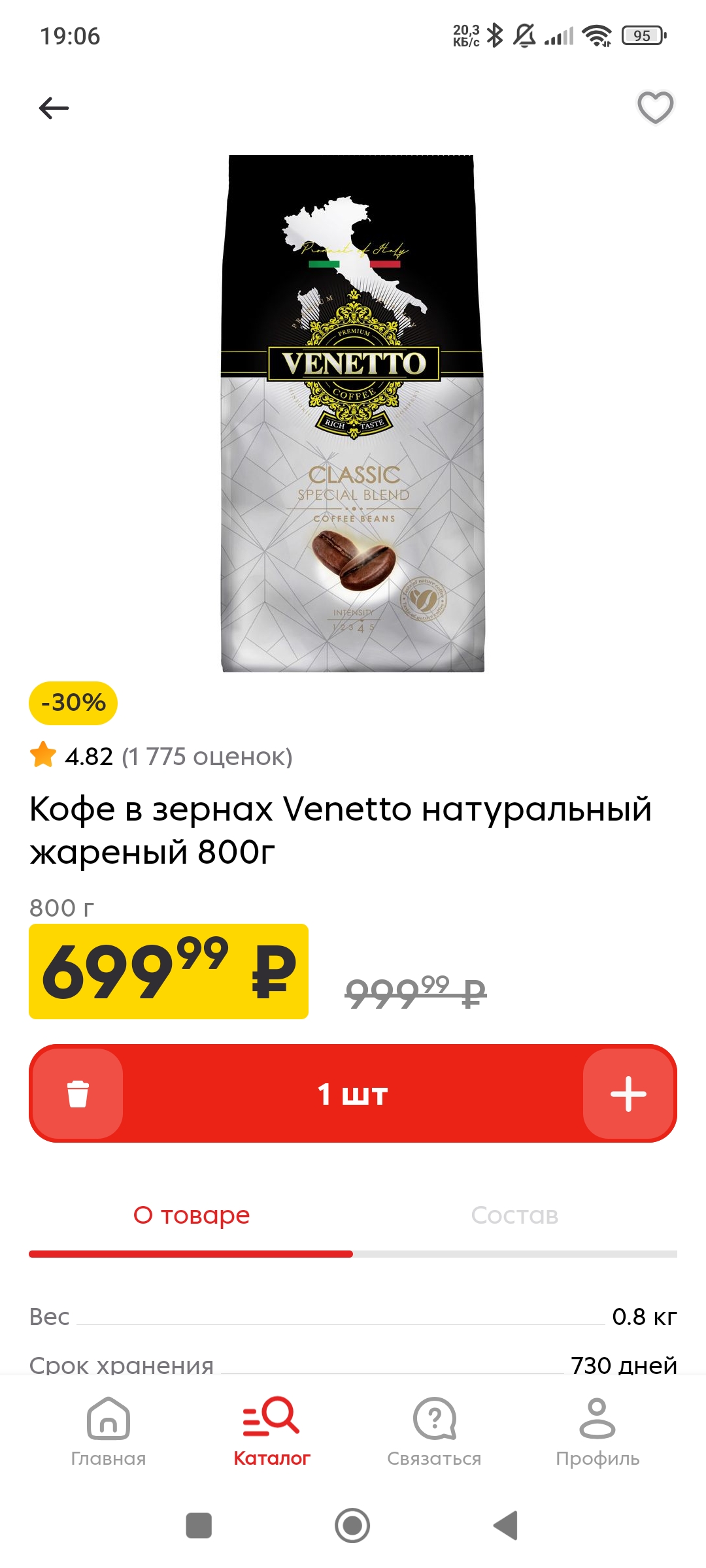Add the coffee to favorites with the heart
This screenshot has height=1568, width=706.
655,107
